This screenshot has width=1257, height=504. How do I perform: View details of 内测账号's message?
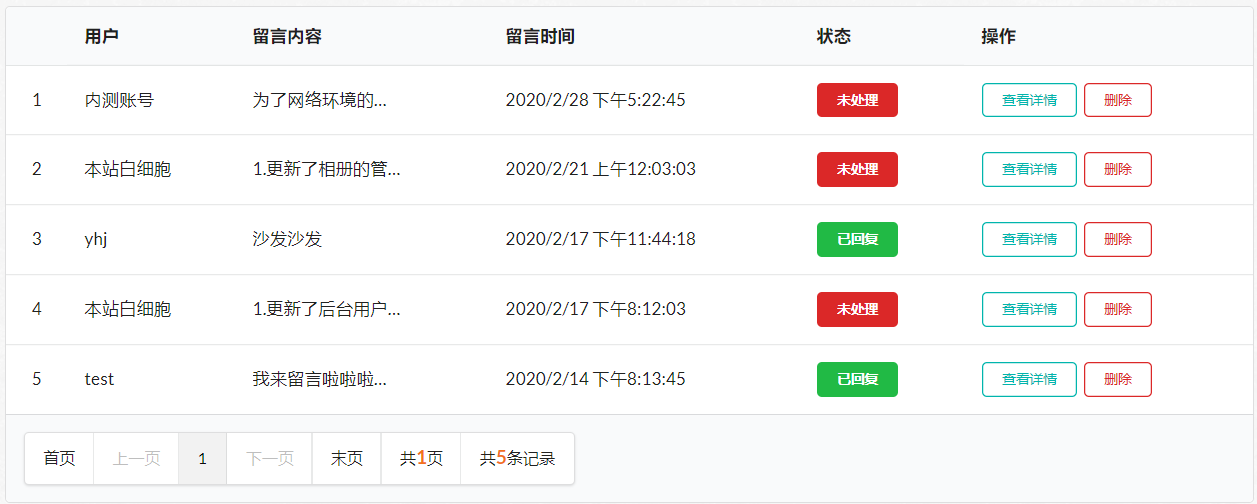(x=1029, y=100)
